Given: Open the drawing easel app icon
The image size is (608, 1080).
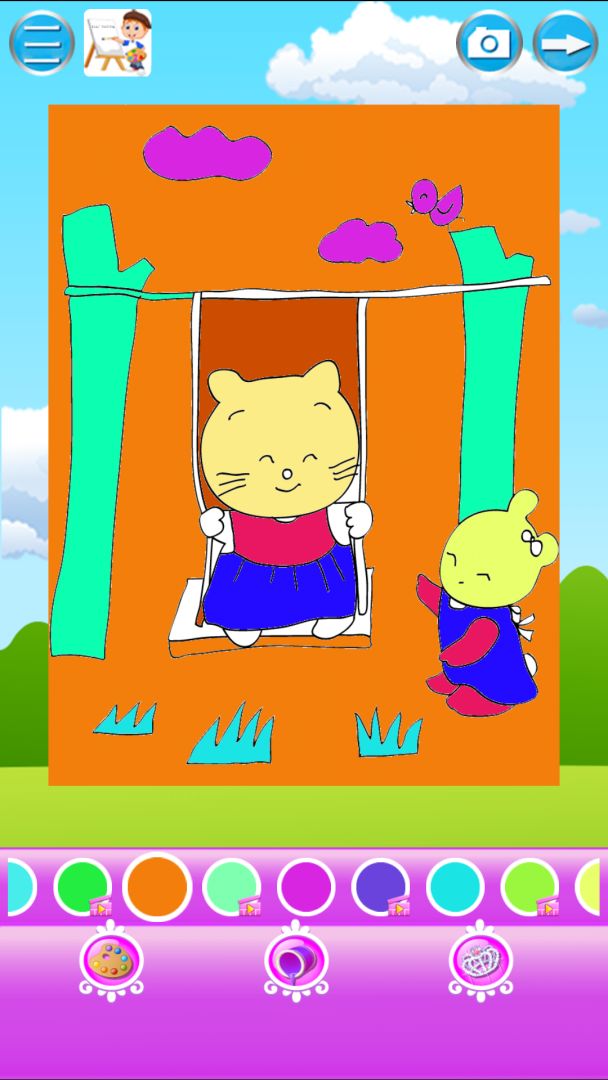Looking at the screenshot, I should tap(117, 43).
